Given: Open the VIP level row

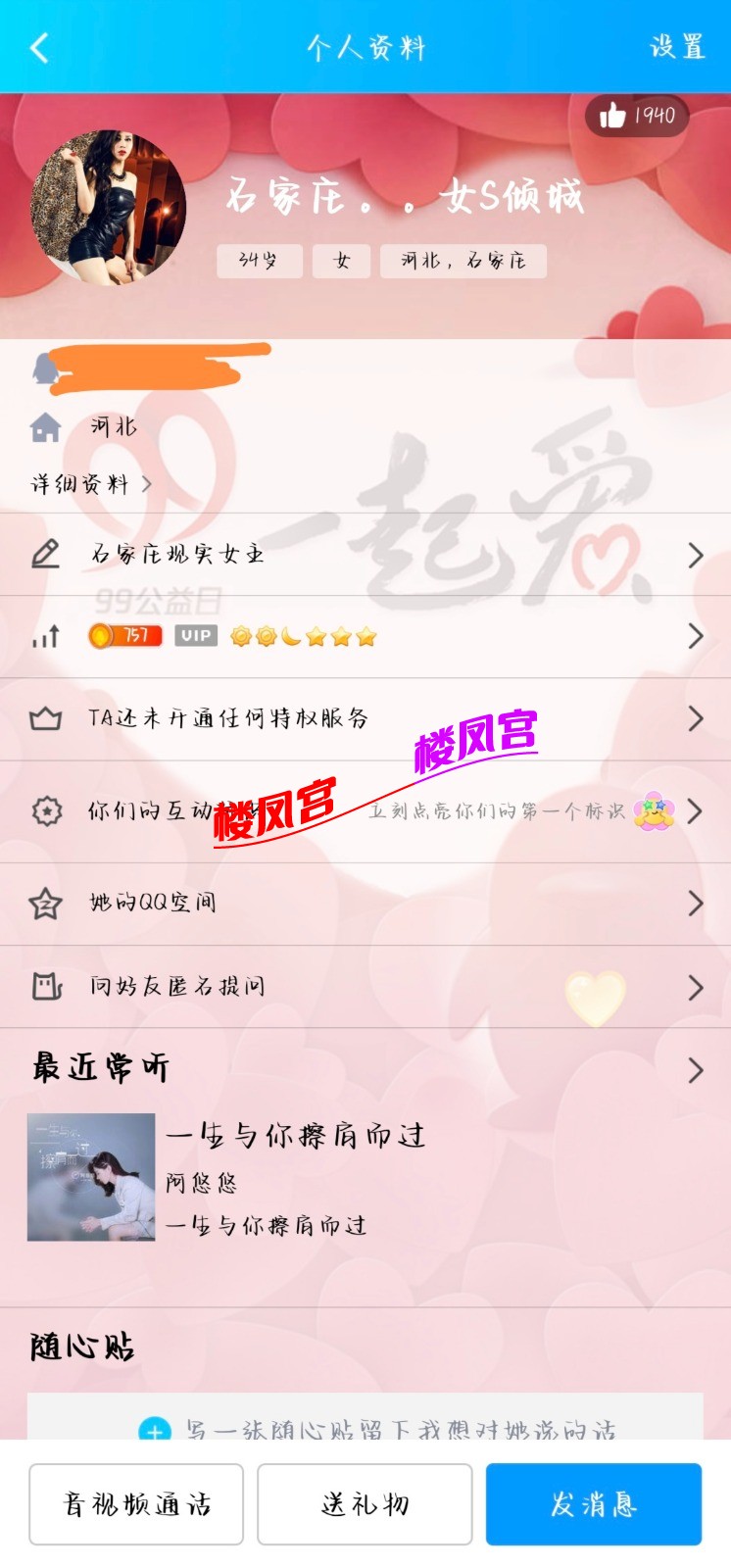Looking at the screenshot, I should click(365, 637).
